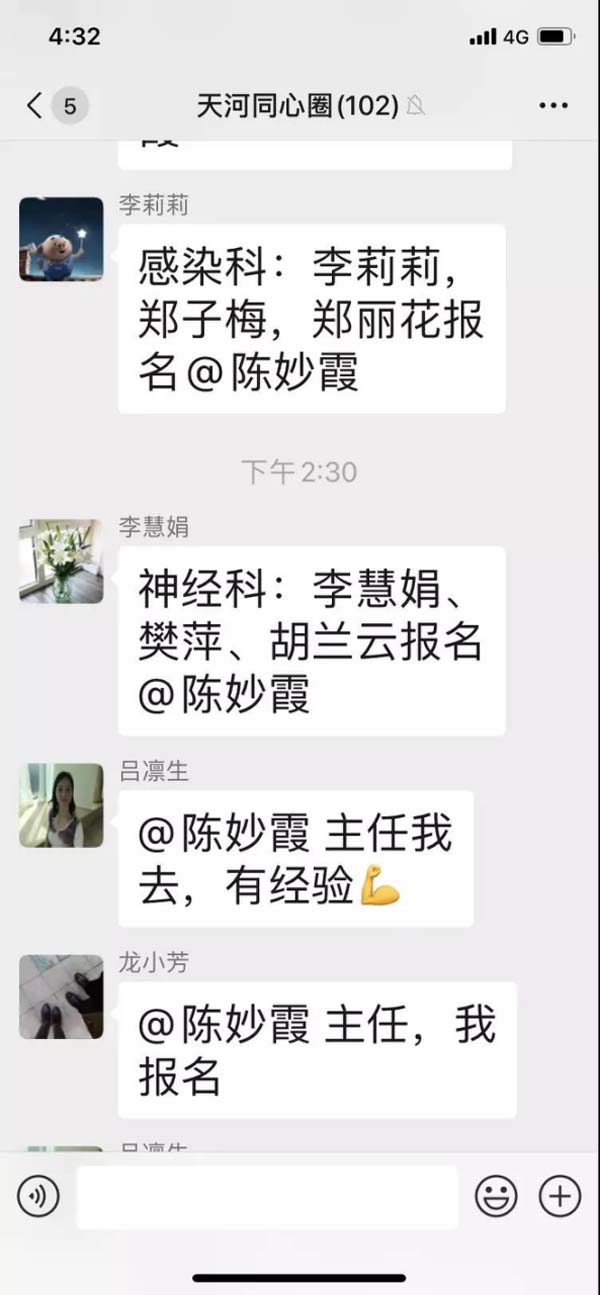Switch to voice message input
600x1295 pixels.
coord(39,1195)
